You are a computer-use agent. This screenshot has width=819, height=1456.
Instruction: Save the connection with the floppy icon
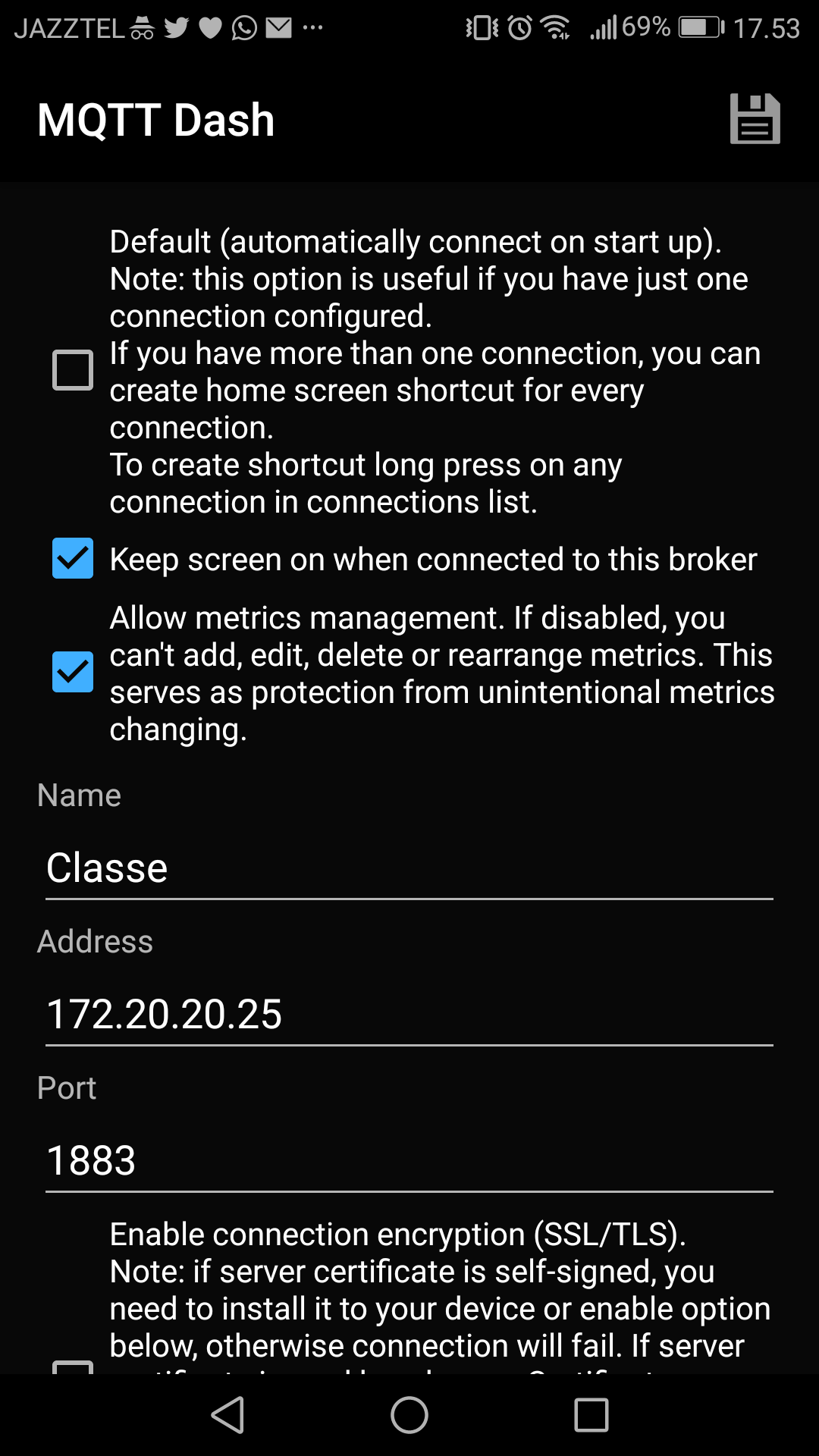(x=755, y=119)
